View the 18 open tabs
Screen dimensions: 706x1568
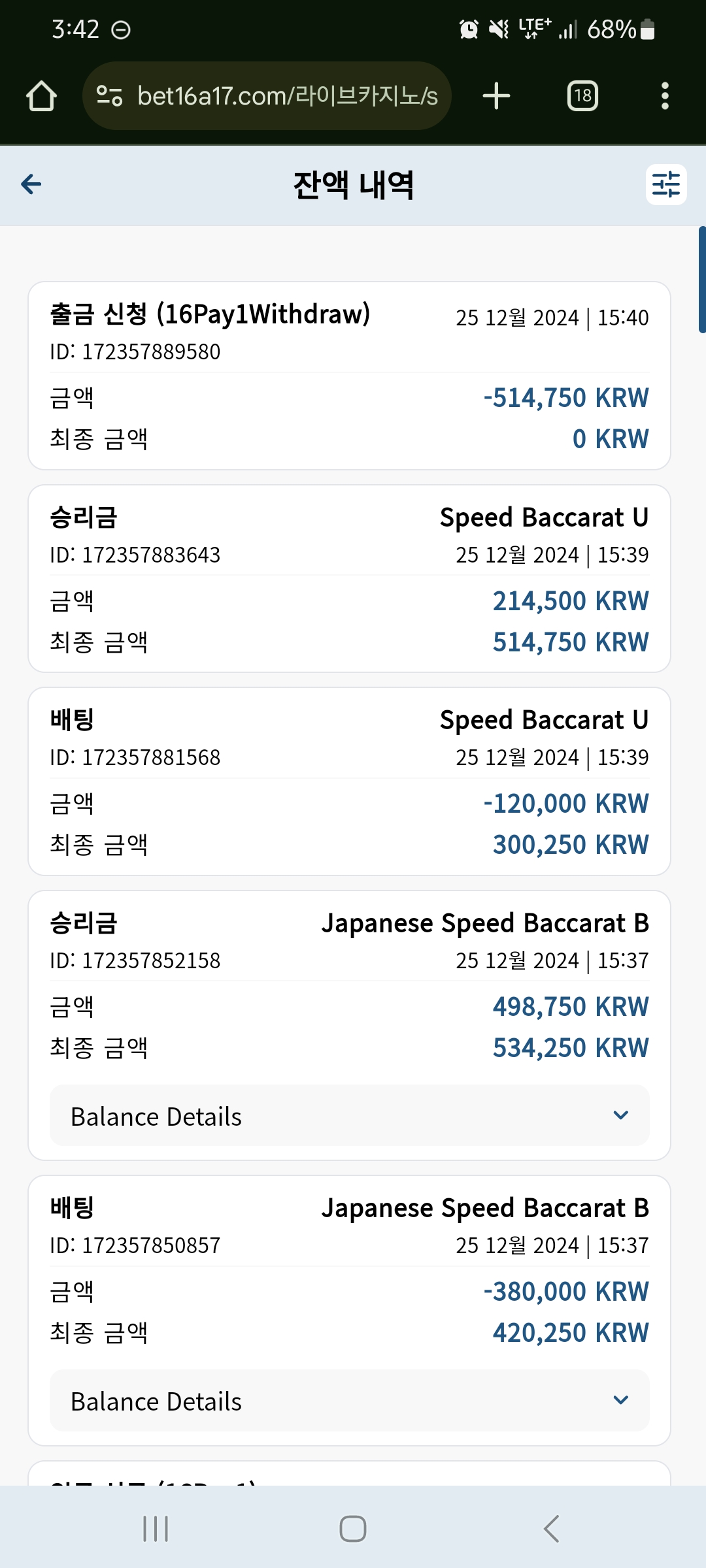click(x=582, y=96)
